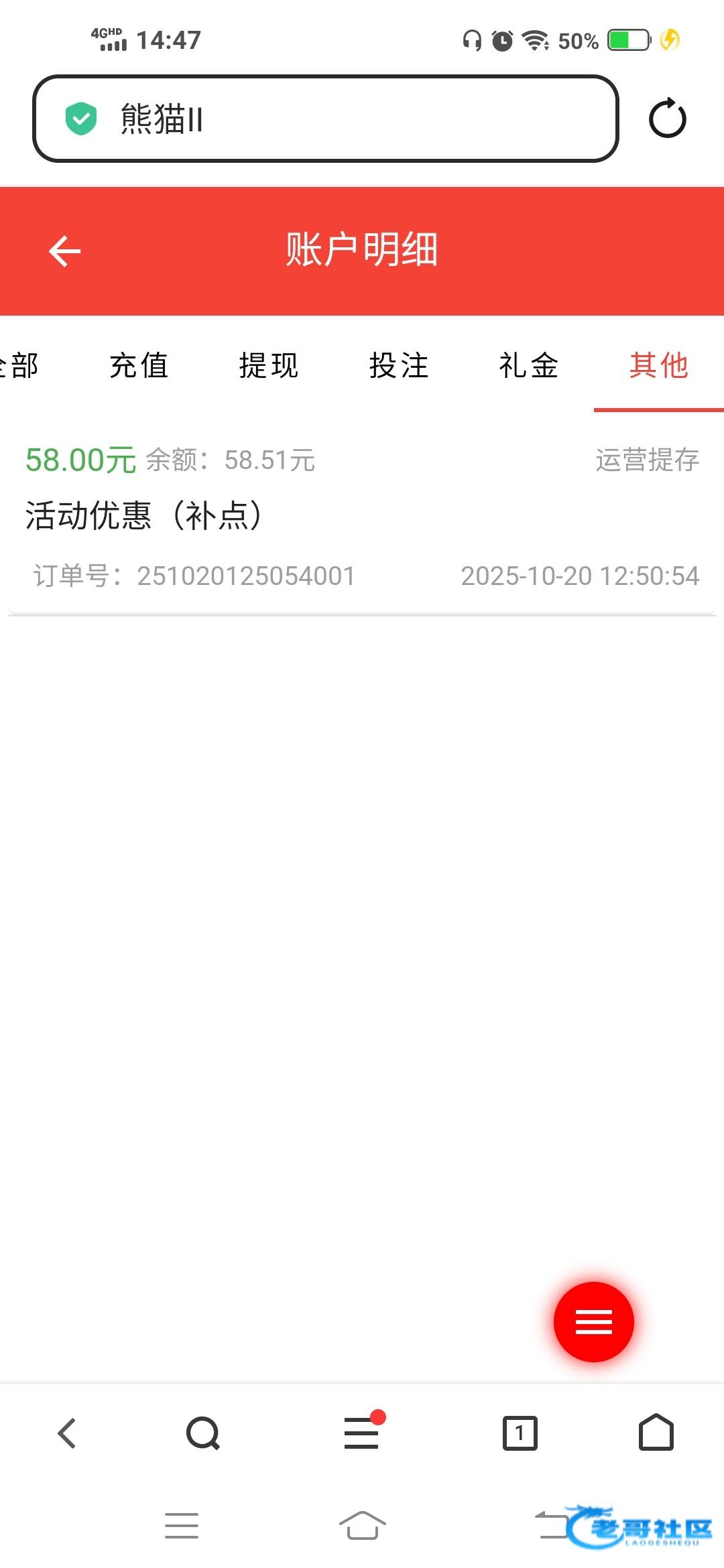Open the browser menu with red dot

tap(362, 1433)
